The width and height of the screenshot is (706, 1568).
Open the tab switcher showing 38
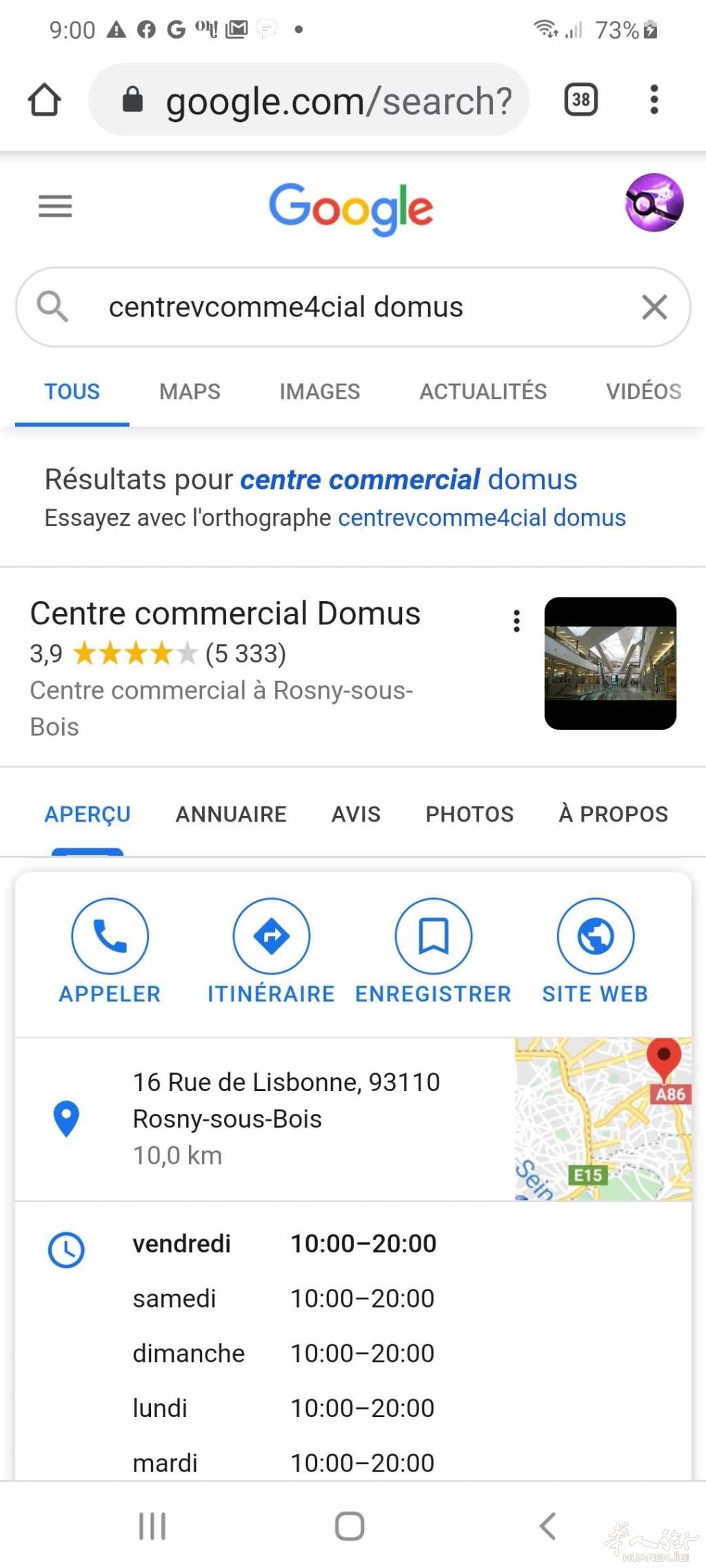(581, 100)
